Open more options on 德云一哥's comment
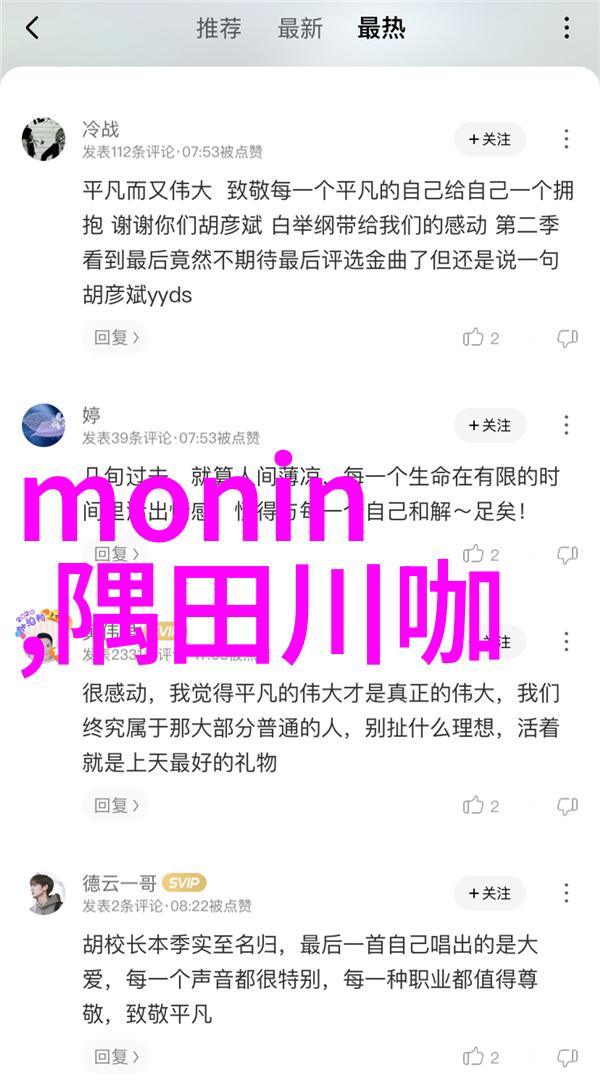Image resolution: width=600 pixels, height=1083 pixels. (x=567, y=893)
